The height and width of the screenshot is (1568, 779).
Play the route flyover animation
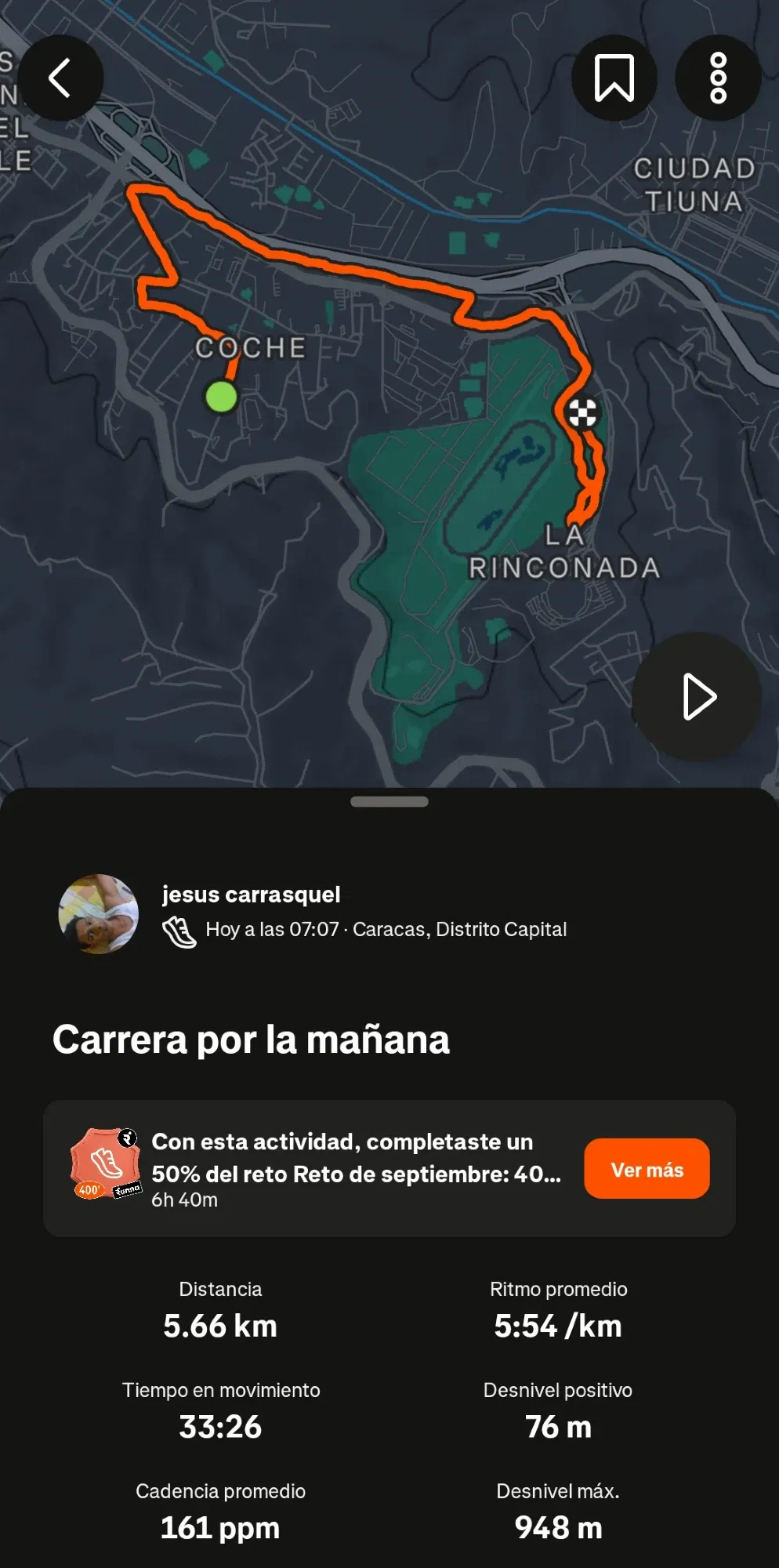coord(697,696)
